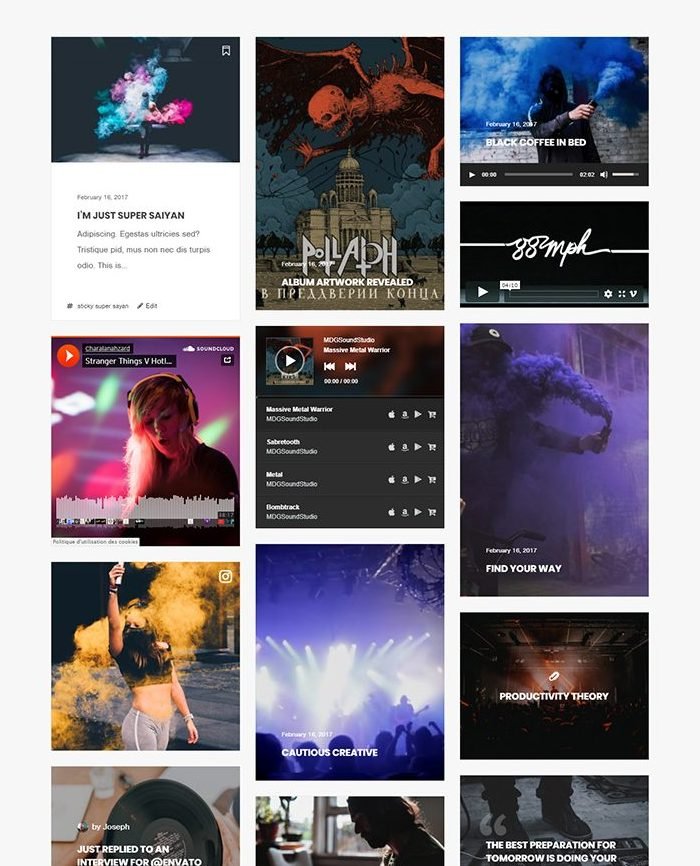Skip to the next track in album player
This screenshot has width=700, height=866.
350,367
